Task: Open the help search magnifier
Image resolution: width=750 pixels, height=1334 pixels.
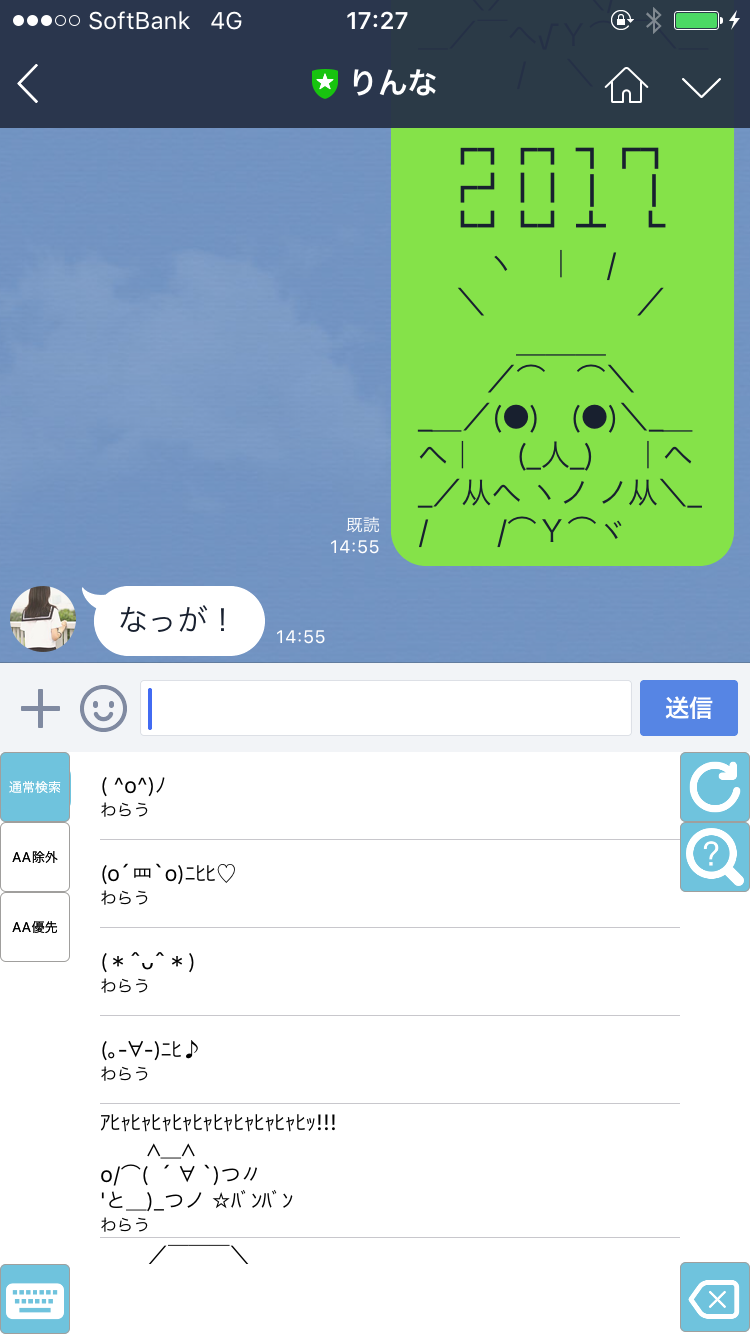Action: pyautogui.click(x=714, y=857)
